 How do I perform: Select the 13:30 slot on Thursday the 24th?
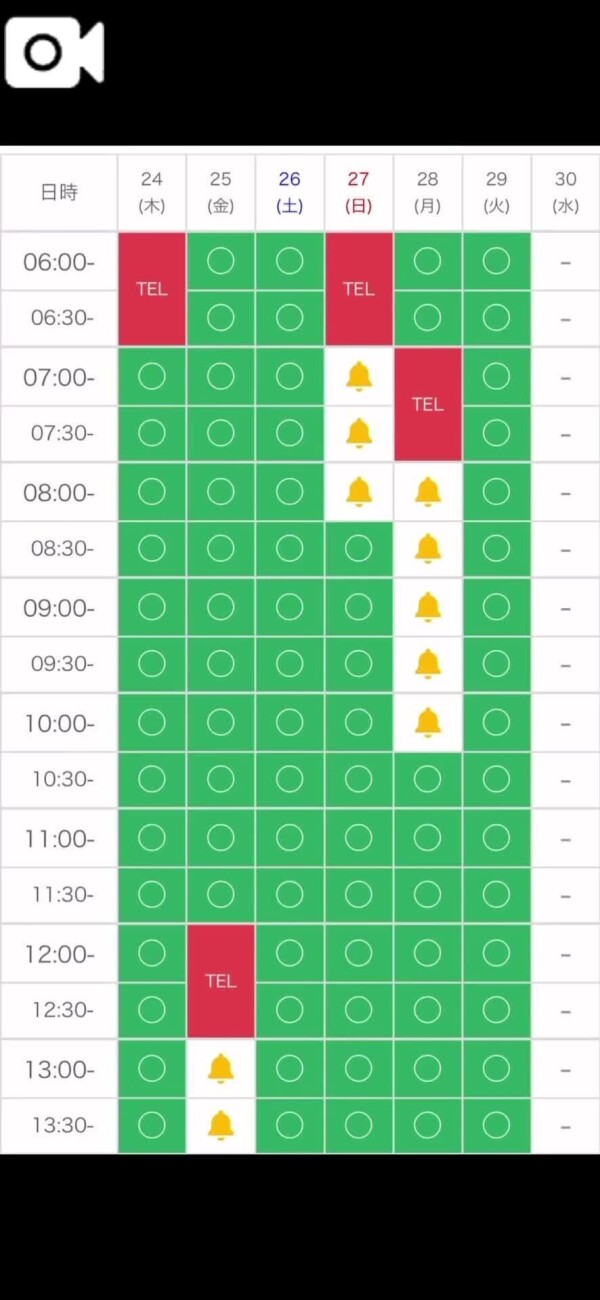tap(152, 1125)
